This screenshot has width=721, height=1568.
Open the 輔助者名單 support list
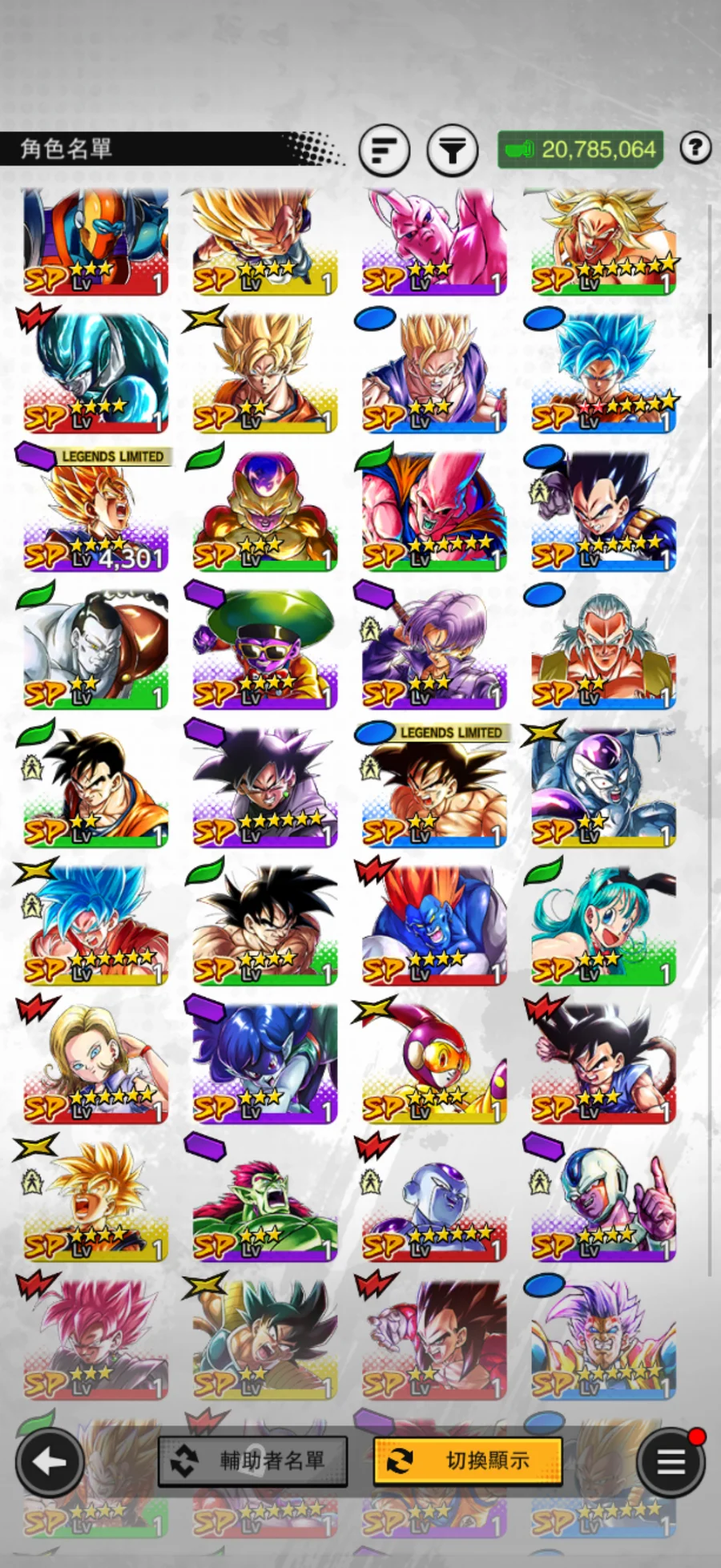click(x=253, y=1461)
